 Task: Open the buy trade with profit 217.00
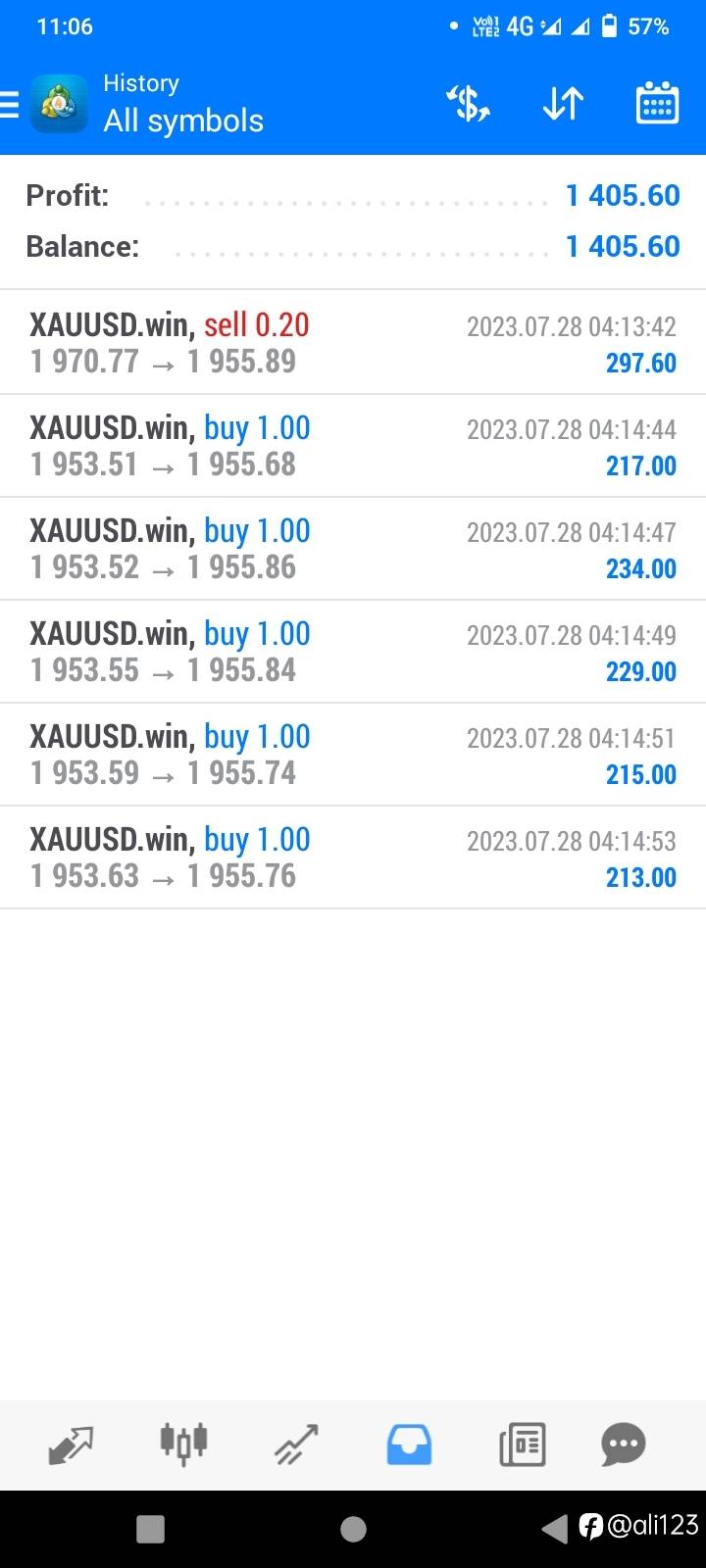click(353, 446)
